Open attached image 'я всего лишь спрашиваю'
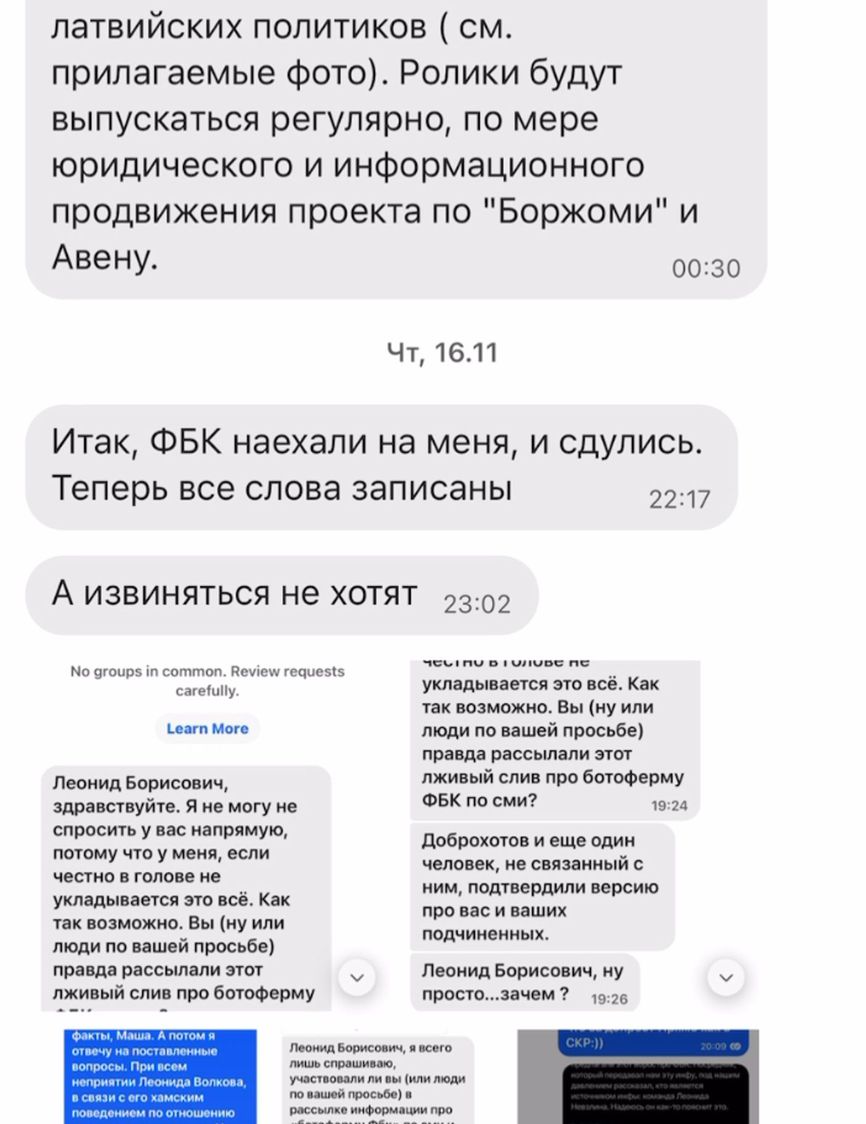Screen dimensions: 866x1124 pyautogui.click(x=378, y=1077)
